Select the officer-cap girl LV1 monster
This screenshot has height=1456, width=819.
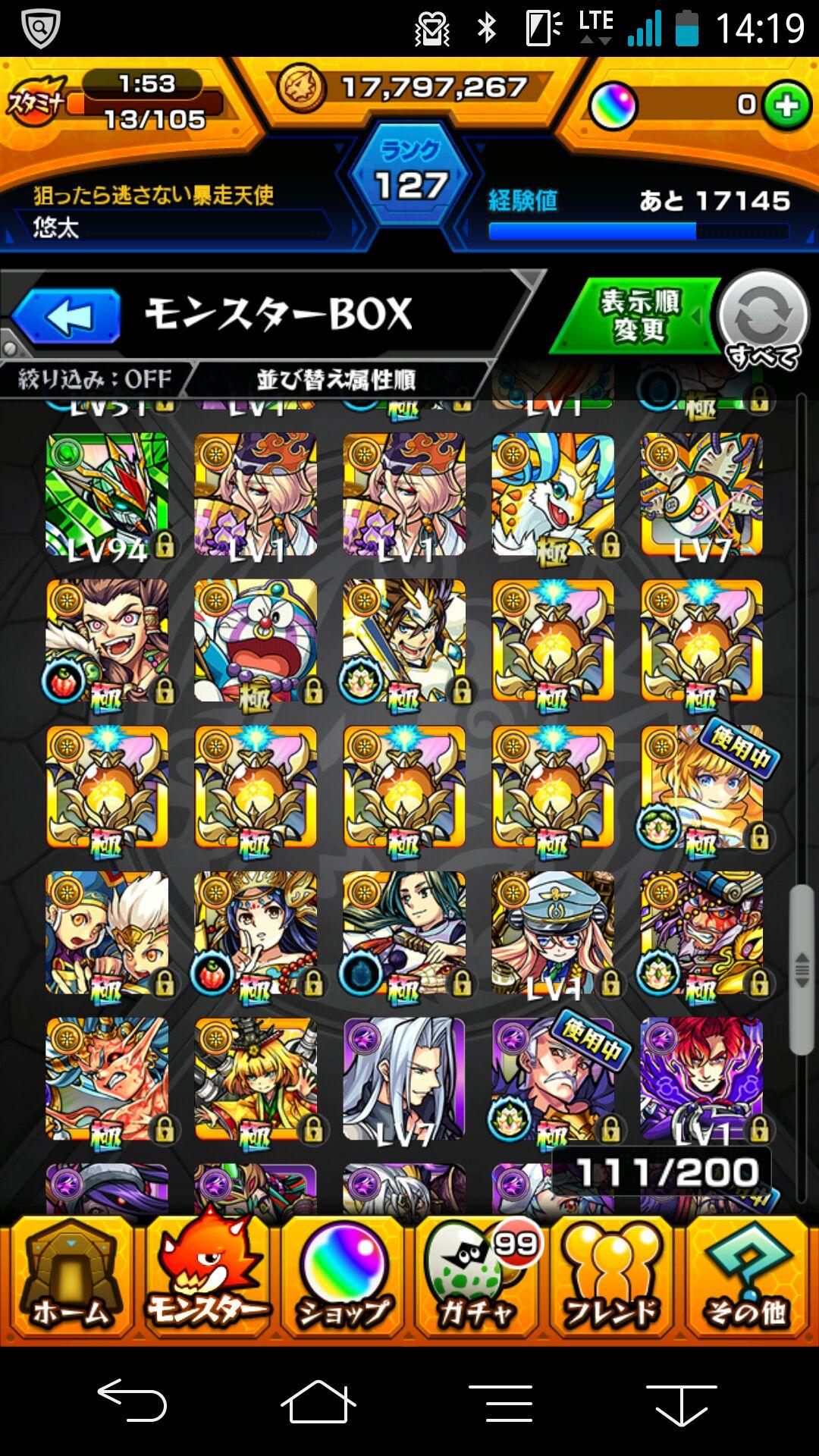click(x=552, y=933)
